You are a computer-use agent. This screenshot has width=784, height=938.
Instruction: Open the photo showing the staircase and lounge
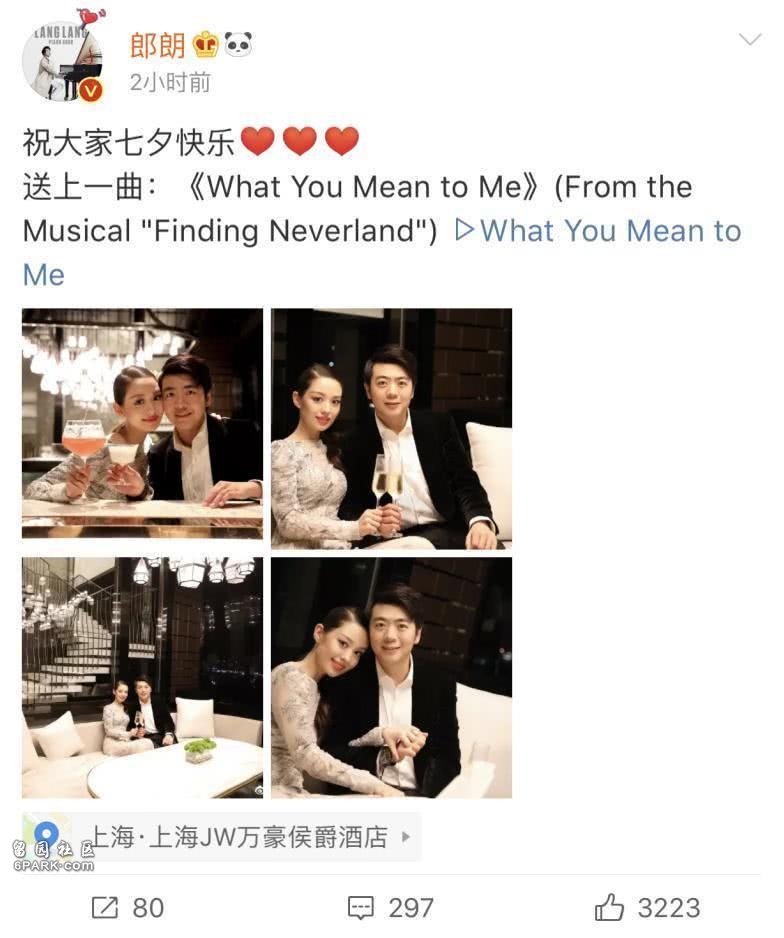pos(142,677)
